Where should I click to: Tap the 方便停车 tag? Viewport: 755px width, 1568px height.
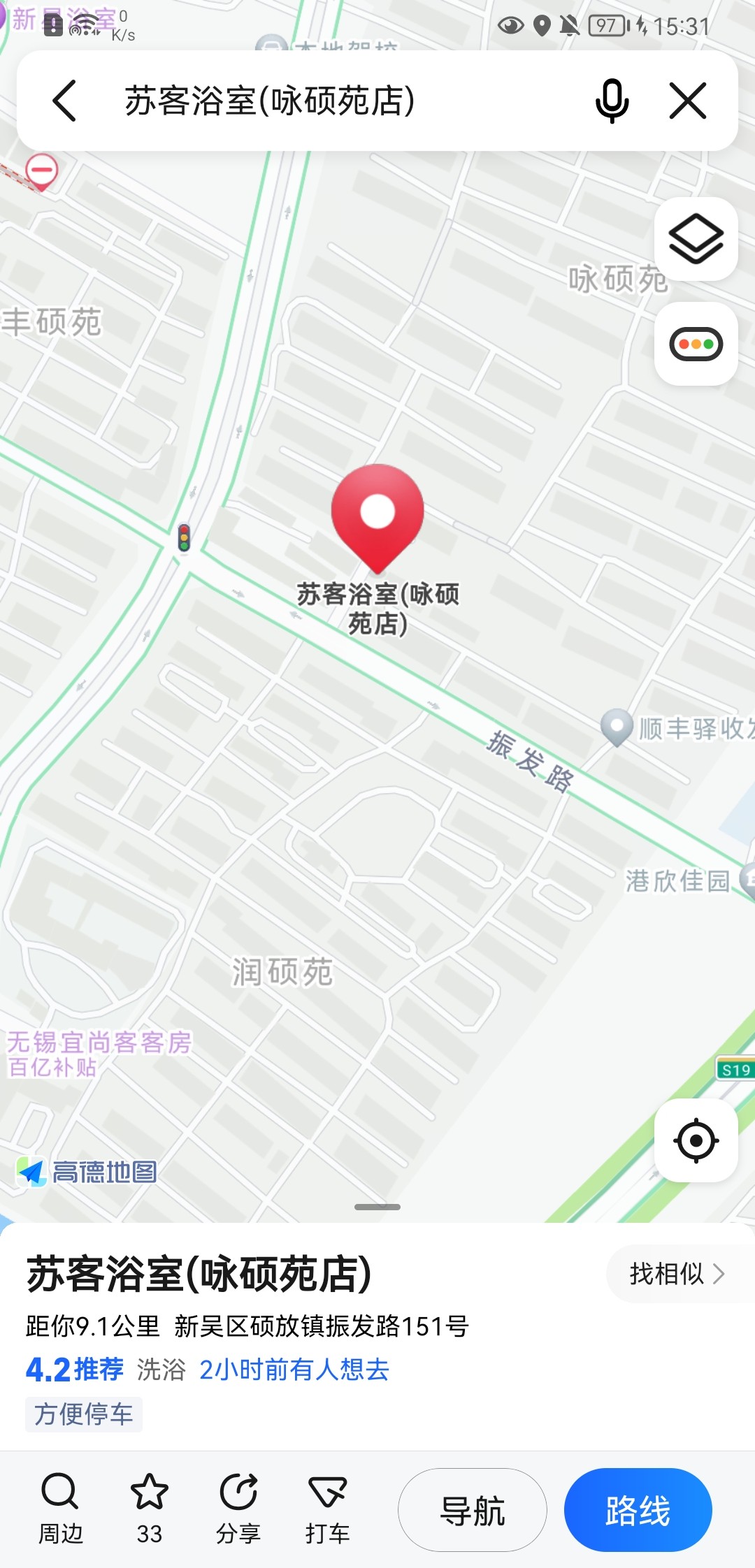pos(82,1416)
